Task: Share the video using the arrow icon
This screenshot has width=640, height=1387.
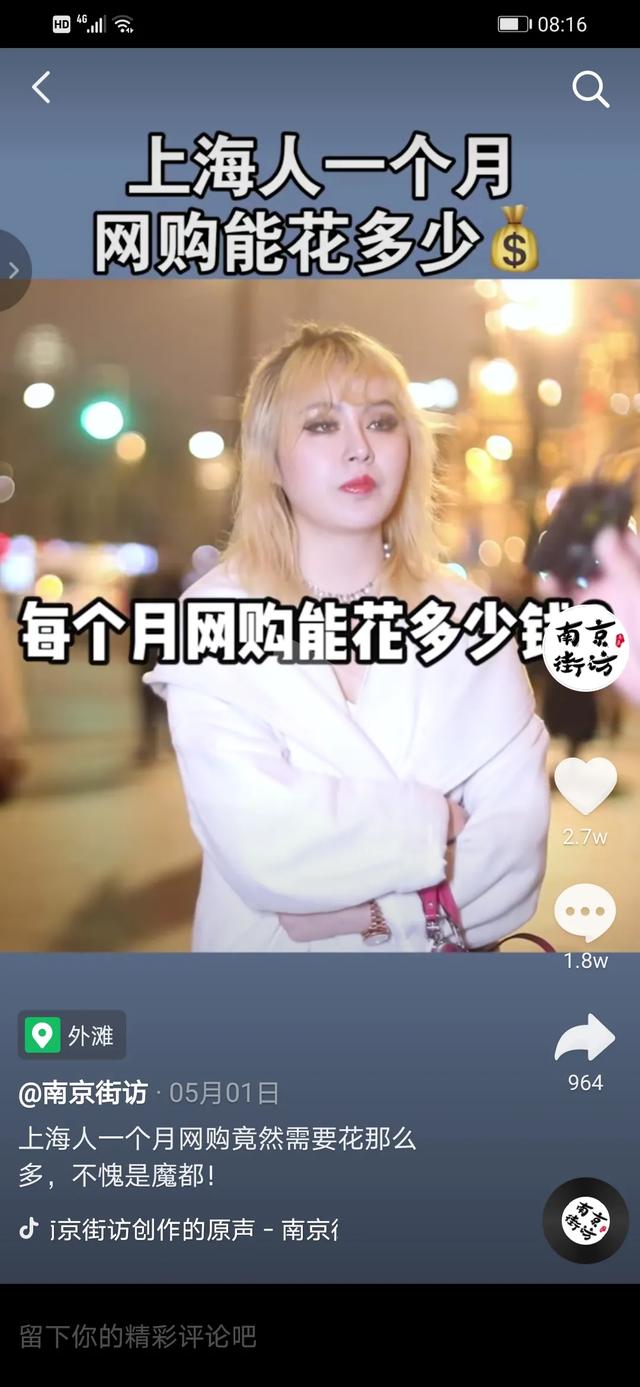Action: point(585,1038)
